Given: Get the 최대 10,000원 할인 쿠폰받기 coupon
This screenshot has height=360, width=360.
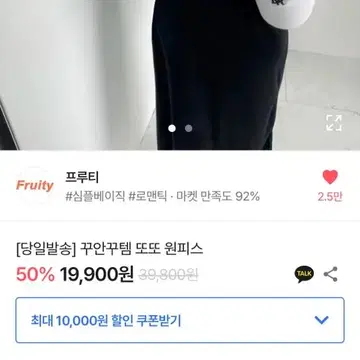Looking at the screenshot, I should 180,320.
